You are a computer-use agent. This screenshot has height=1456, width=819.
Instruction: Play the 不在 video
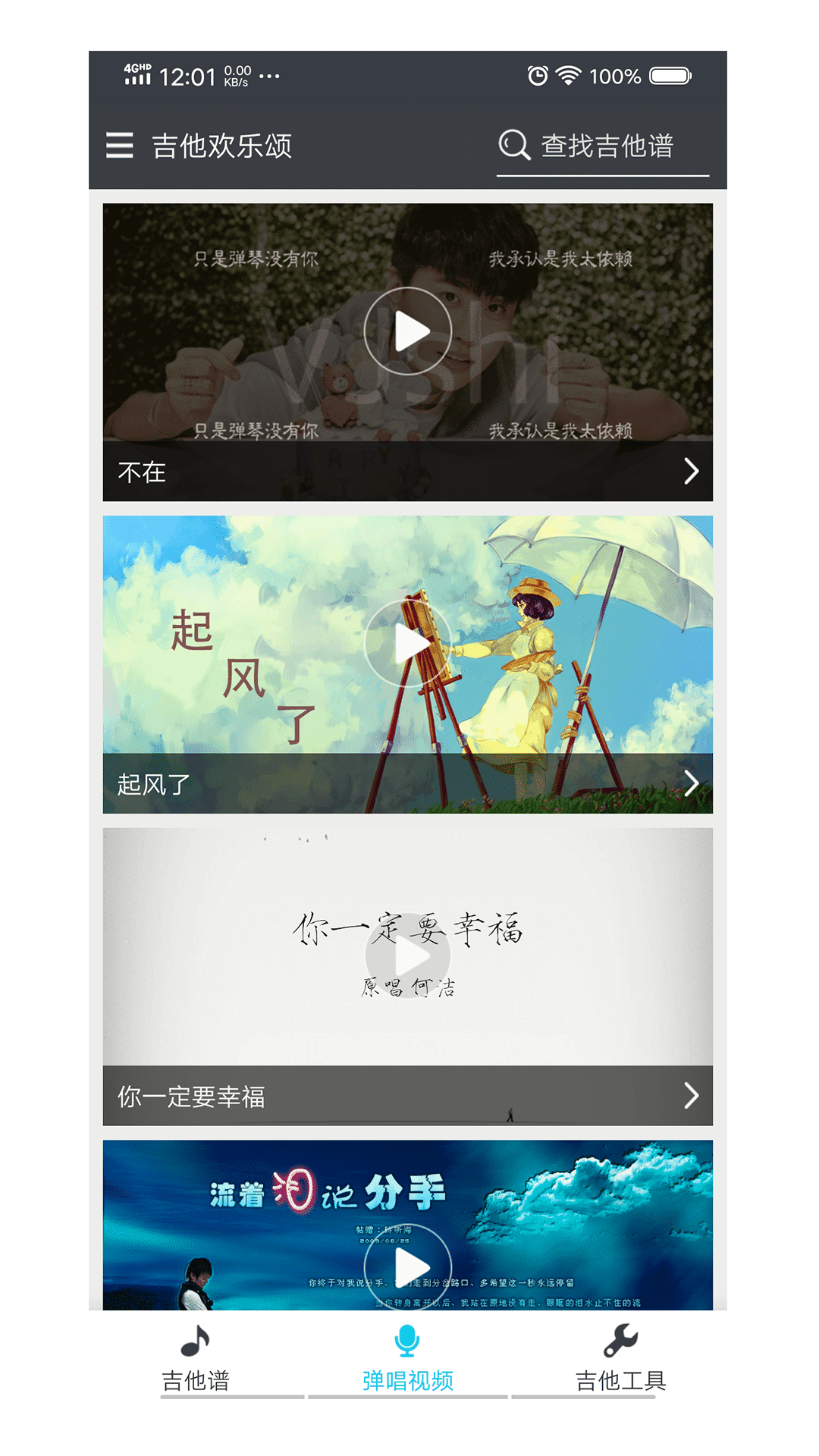point(408,331)
